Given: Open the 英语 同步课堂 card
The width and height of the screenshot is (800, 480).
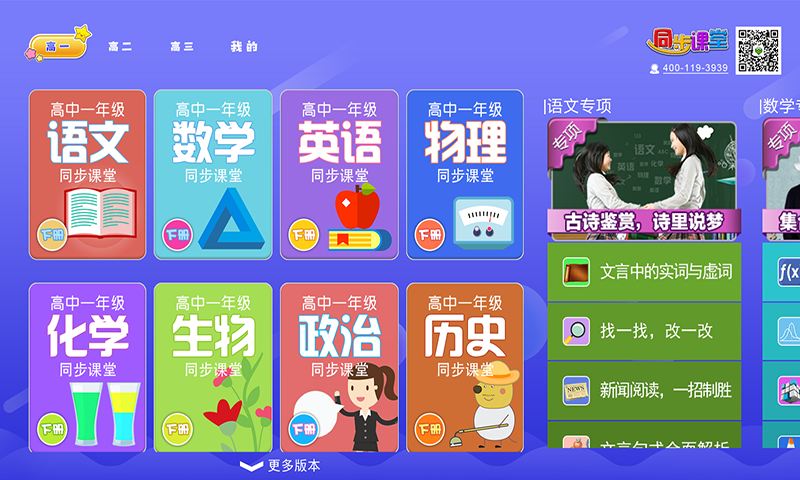Looking at the screenshot, I should [x=339, y=175].
